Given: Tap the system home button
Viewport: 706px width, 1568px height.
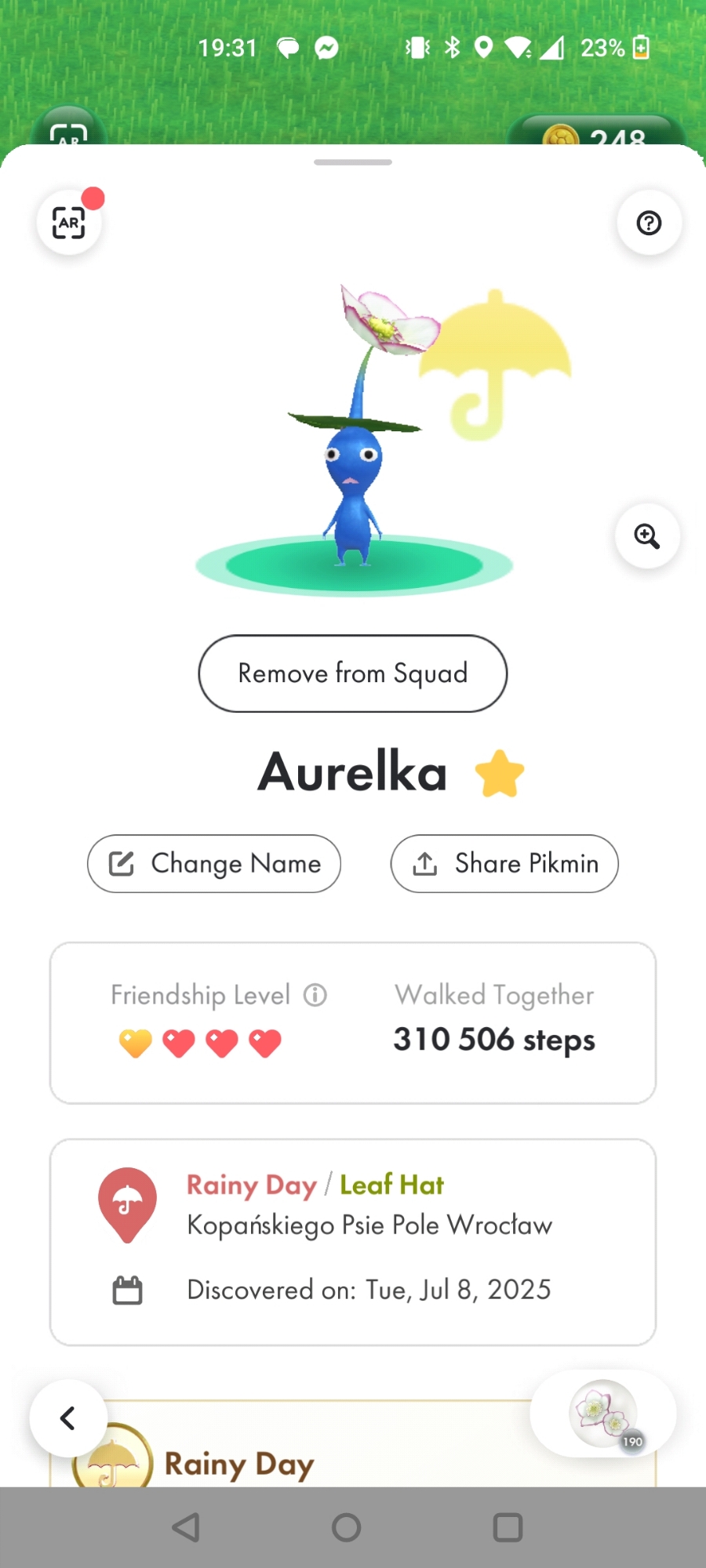Looking at the screenshot, I should pos(347,1527).
